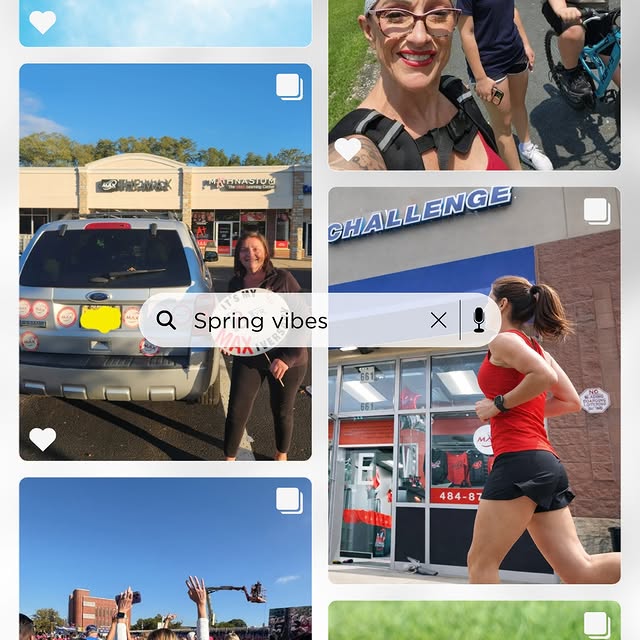The width and height of the screenshot is (640, 640).
Task: Open the selfie of woman with glasses
Action: [474, 85]
